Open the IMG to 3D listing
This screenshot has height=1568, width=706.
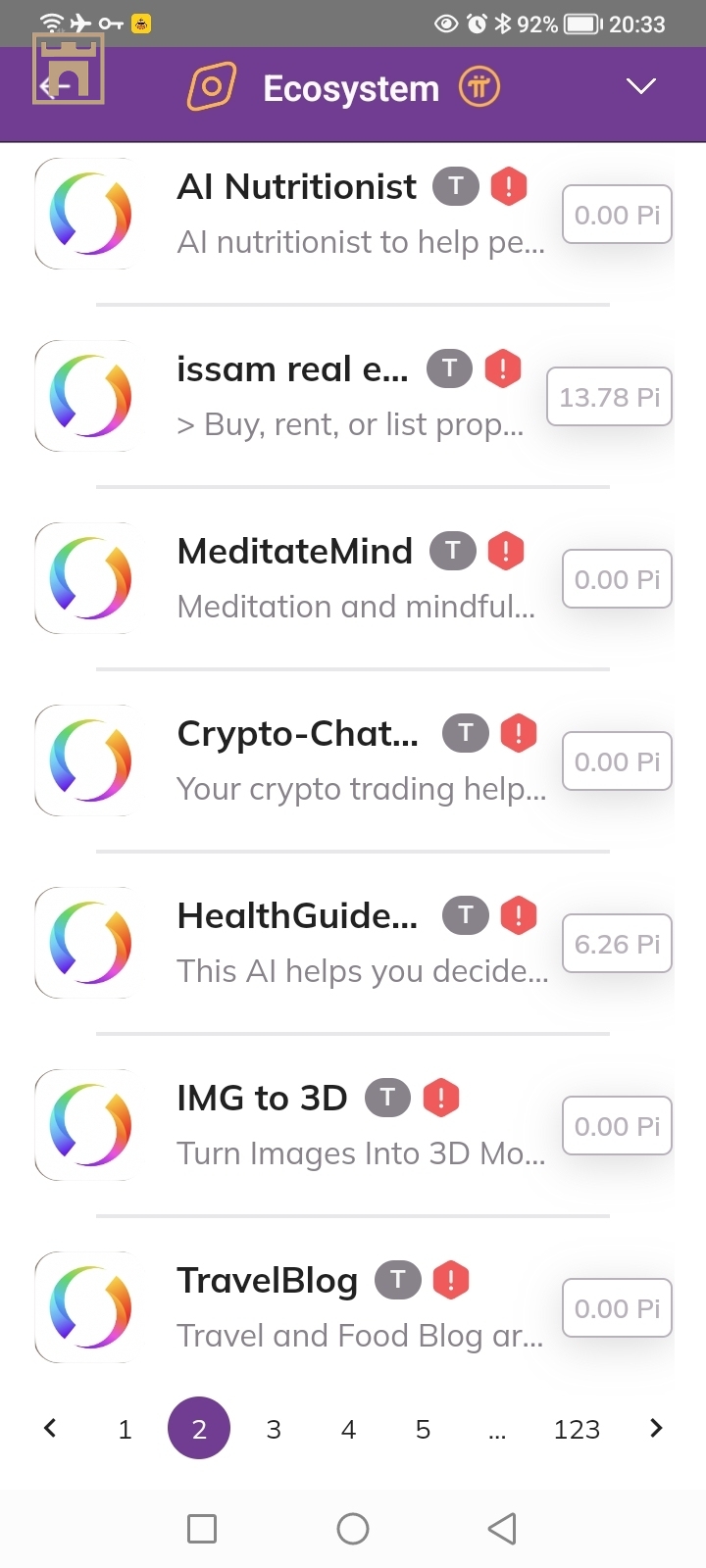(262, 1099)
